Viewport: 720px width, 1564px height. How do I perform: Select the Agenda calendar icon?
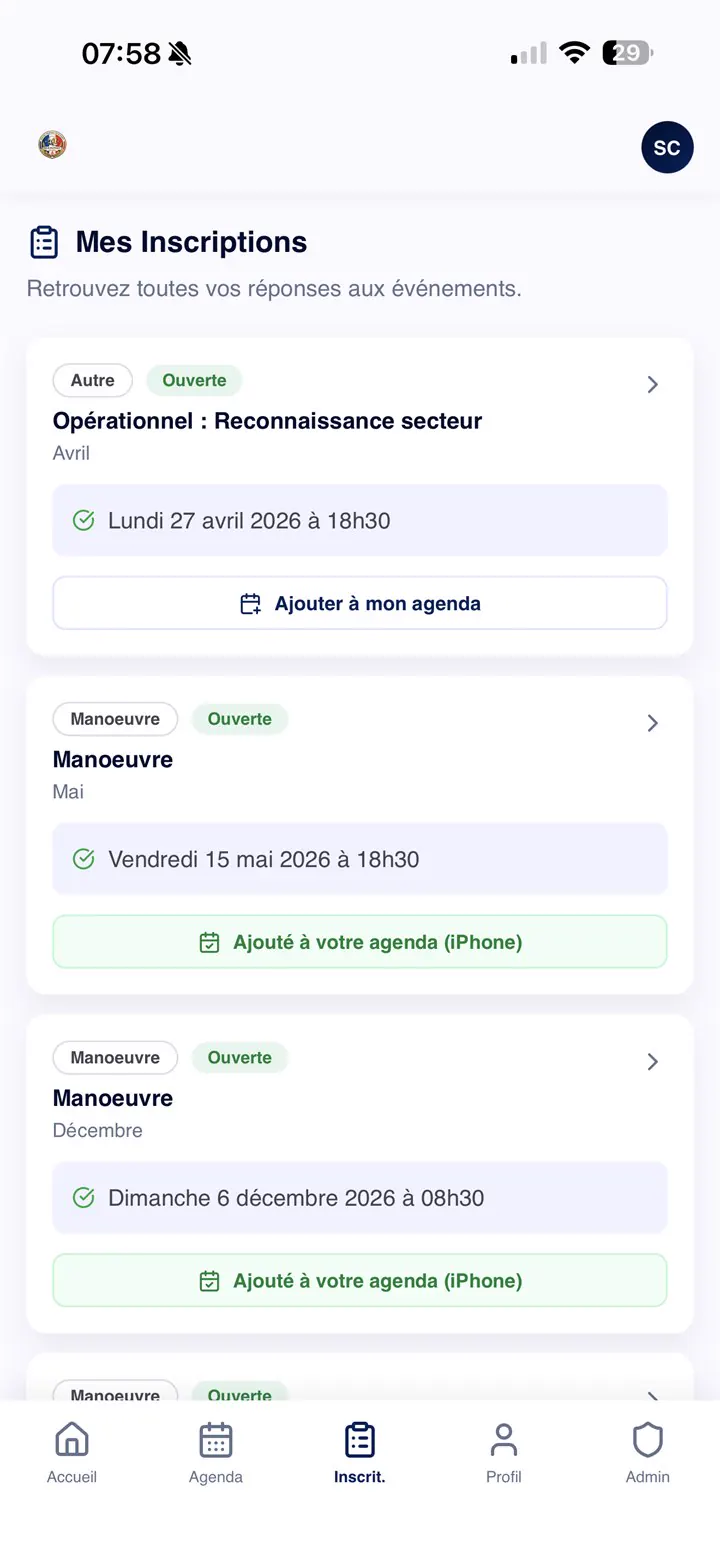(x=215, y=1437)
